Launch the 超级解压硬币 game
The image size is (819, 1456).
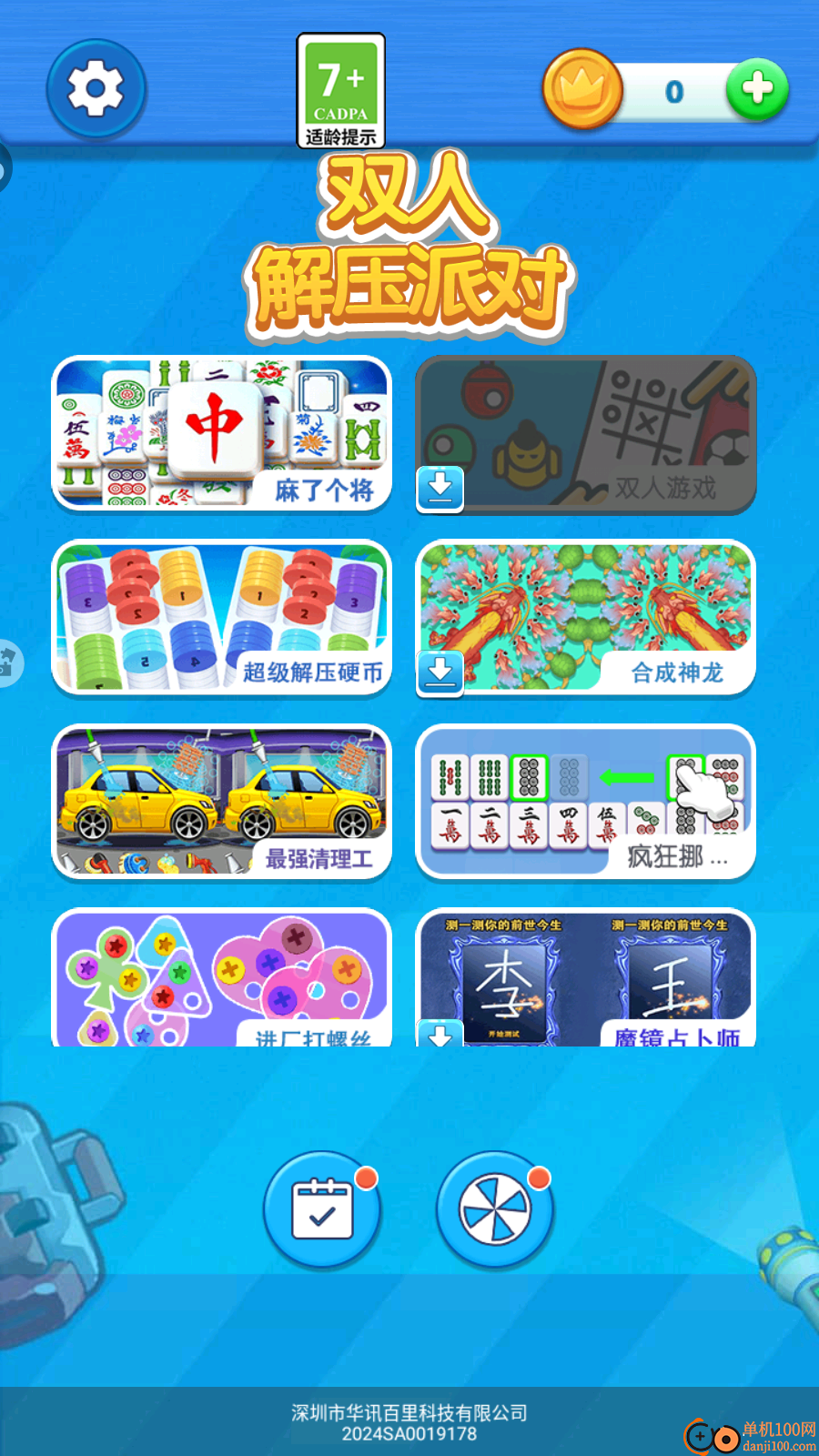(222, 618)
